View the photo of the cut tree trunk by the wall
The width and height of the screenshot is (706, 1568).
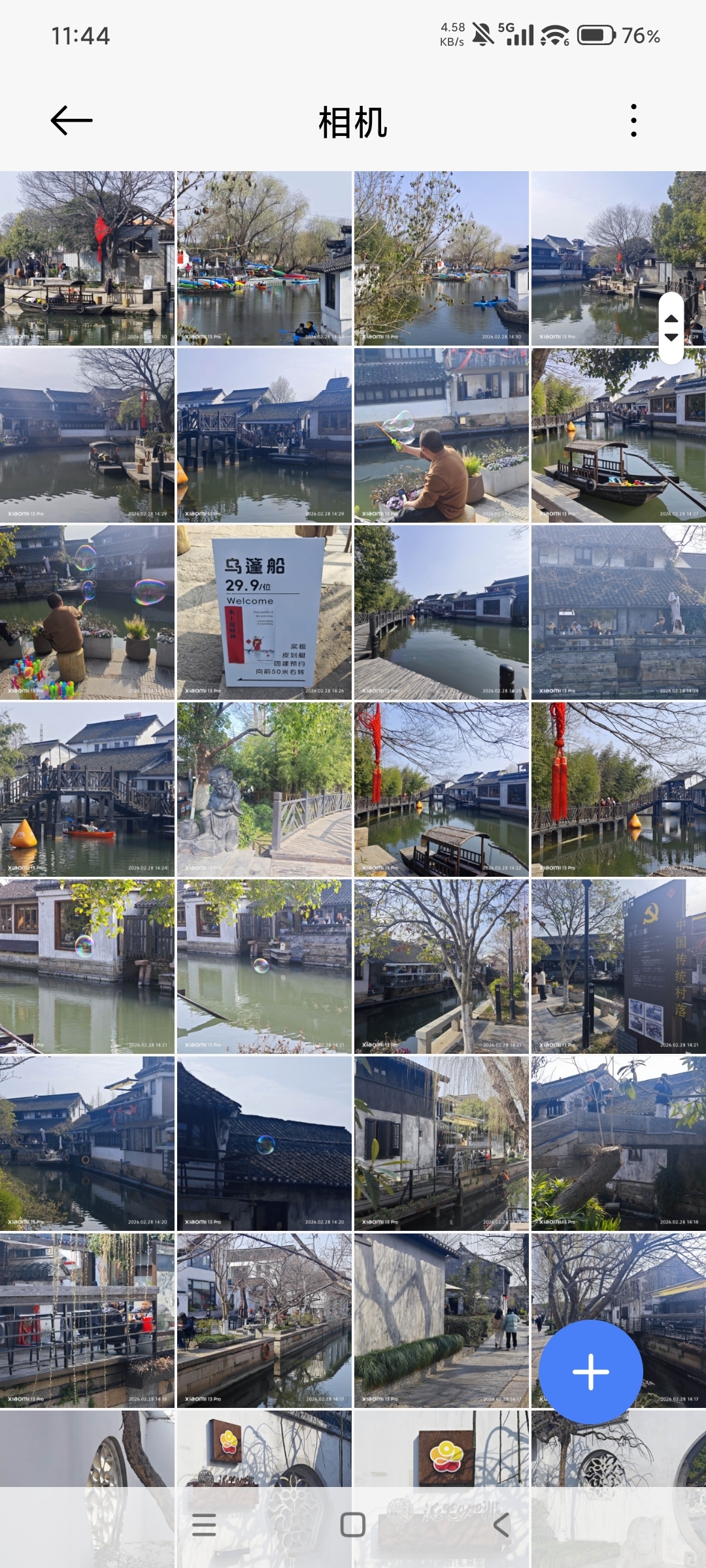point(618,1143)
